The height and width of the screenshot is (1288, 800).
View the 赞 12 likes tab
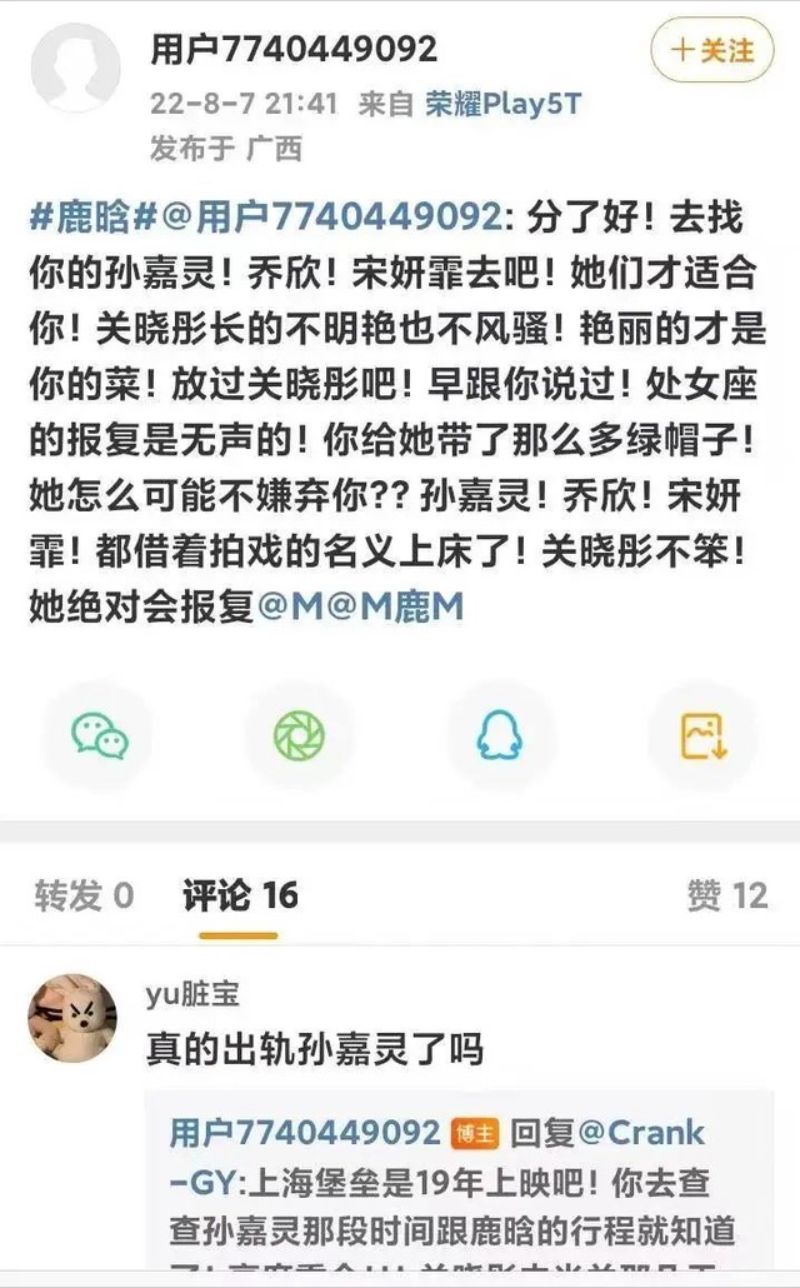pyautogui.click(x=727, y=895)
